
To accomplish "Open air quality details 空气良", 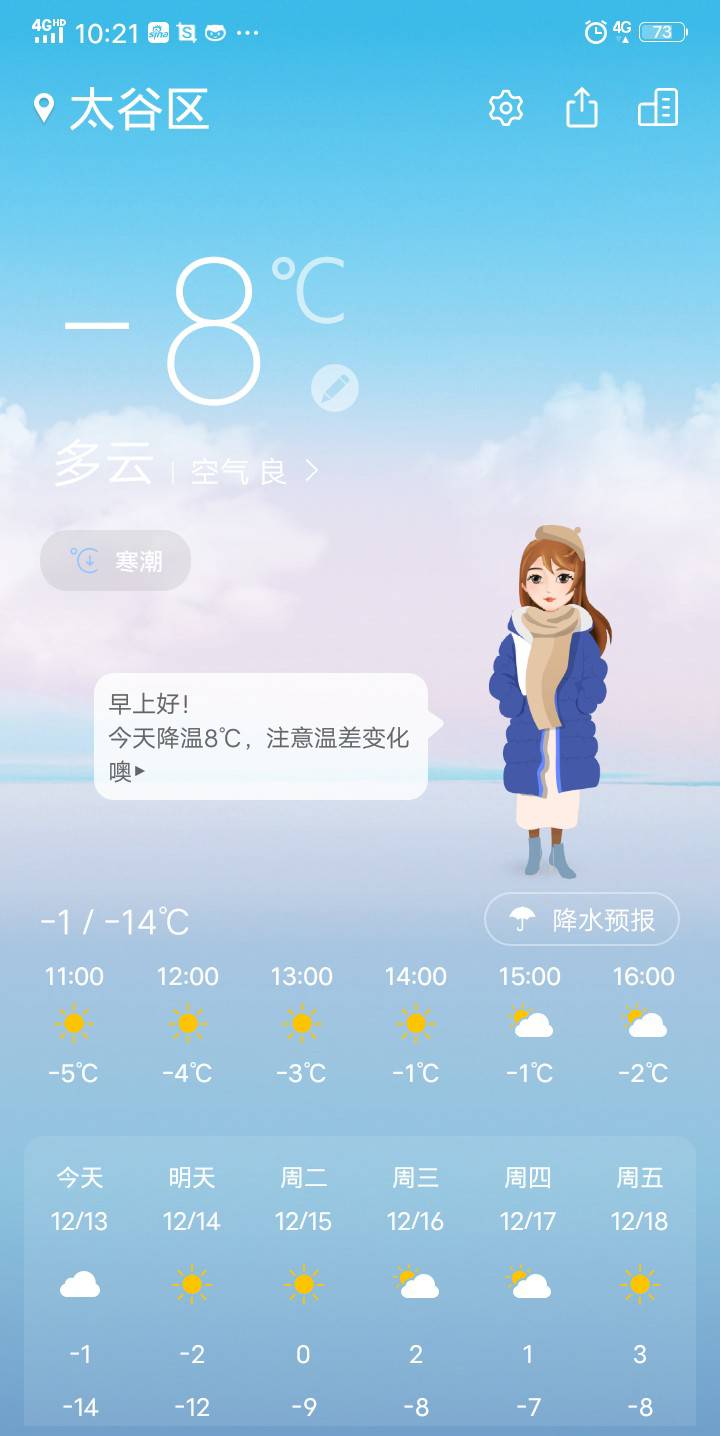I will coord(254,472).
